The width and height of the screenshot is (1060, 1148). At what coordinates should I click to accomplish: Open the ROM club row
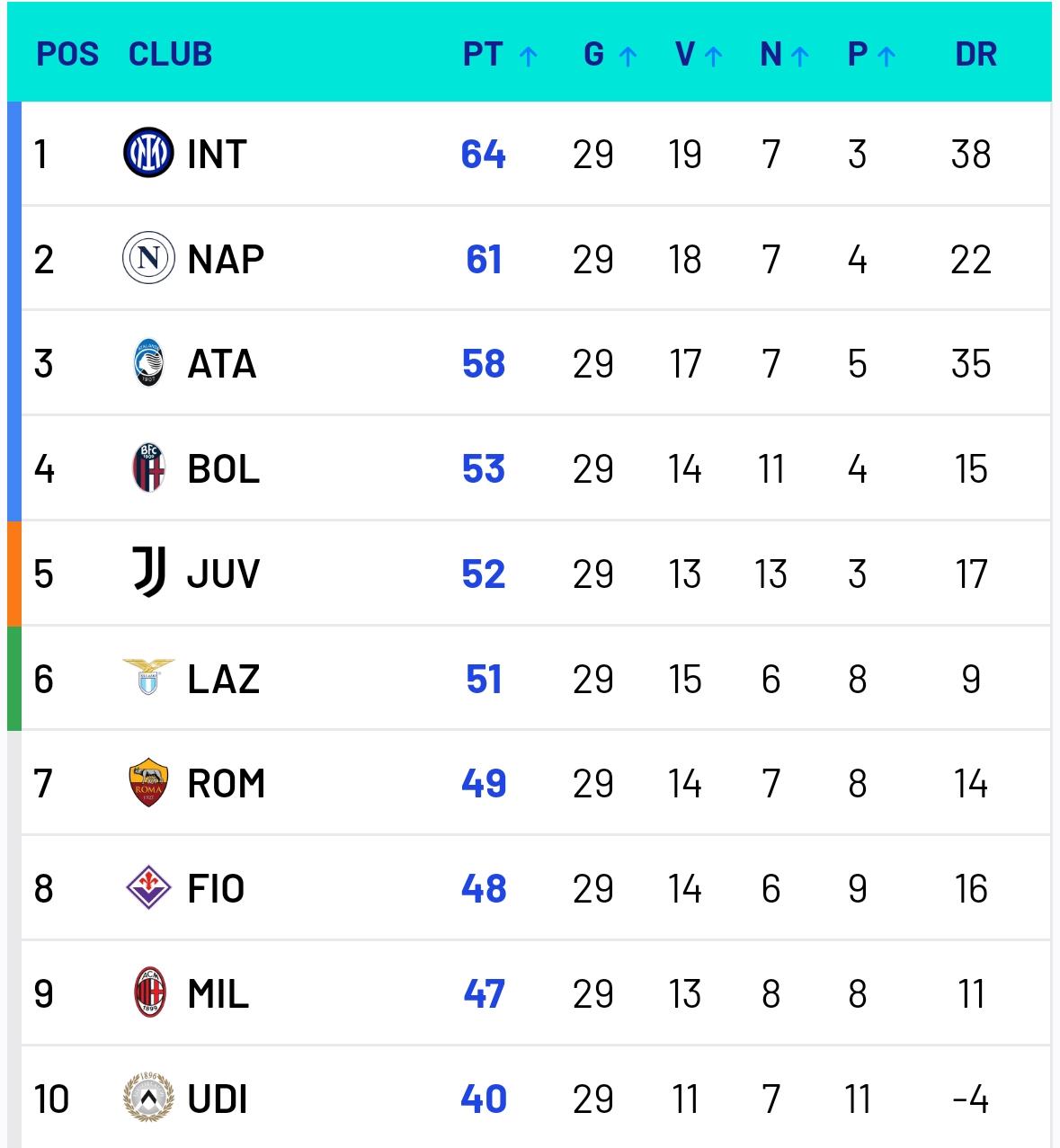(x=226, y=784)
